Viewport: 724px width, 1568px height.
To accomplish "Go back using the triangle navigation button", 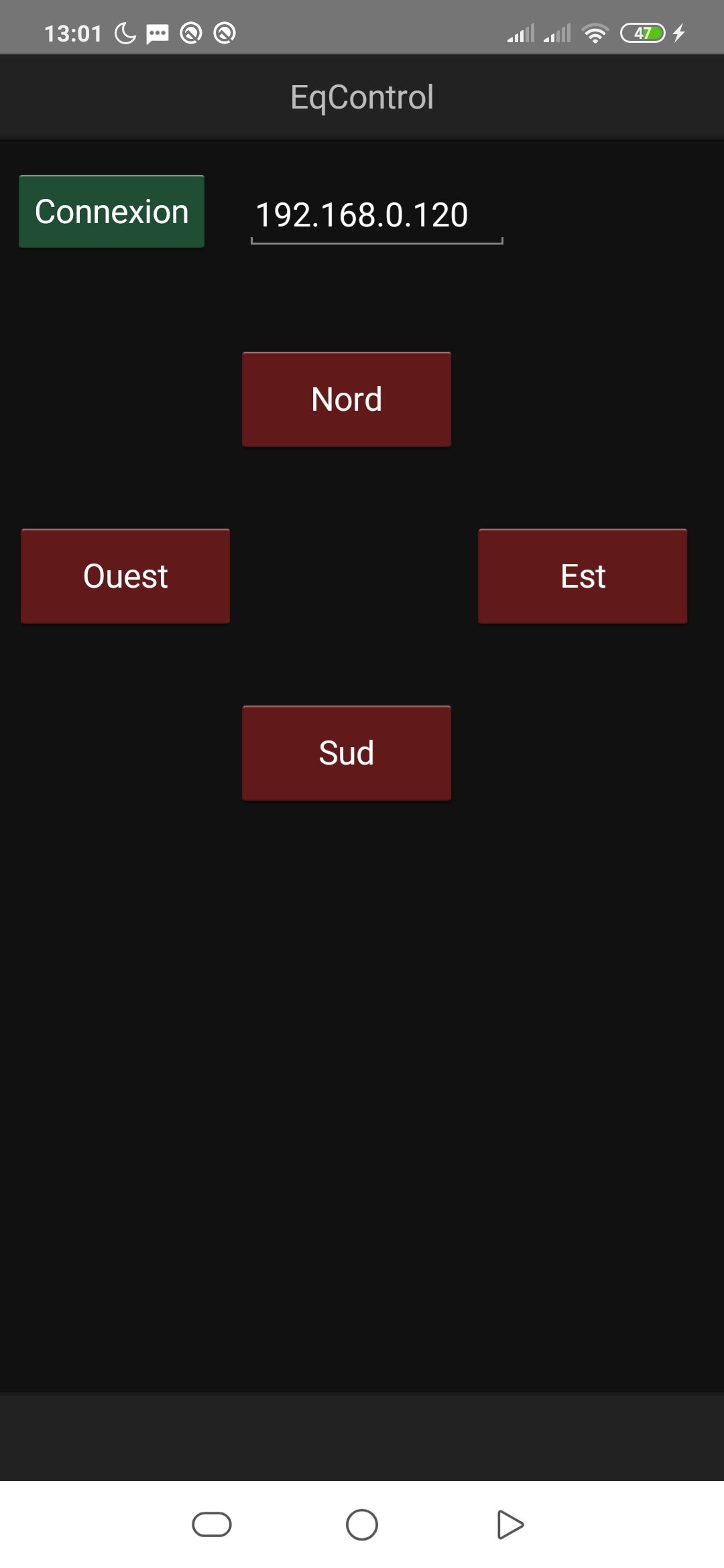I will point(510,1524).
